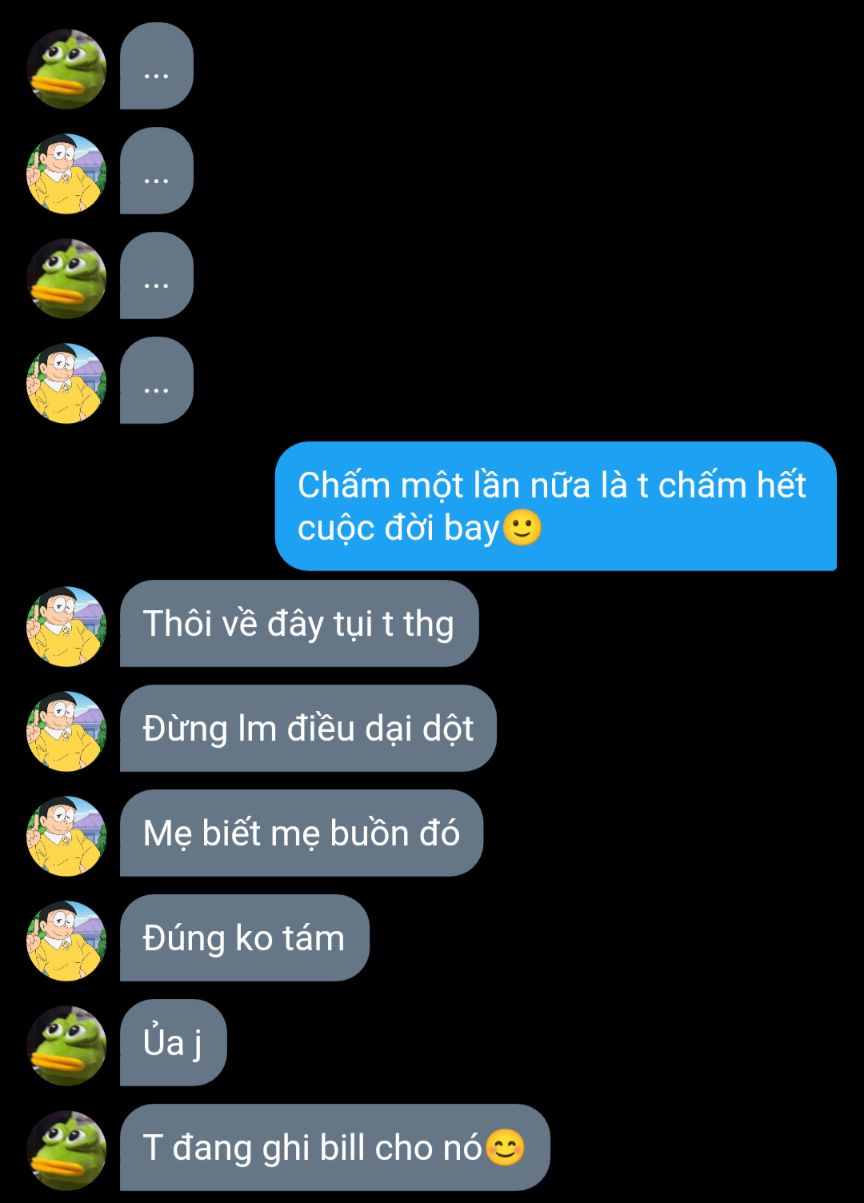Tap the frog avatar next to 'Ủa j'
This screenshot has width=864, height=1203.
(x=66, y=1045)
